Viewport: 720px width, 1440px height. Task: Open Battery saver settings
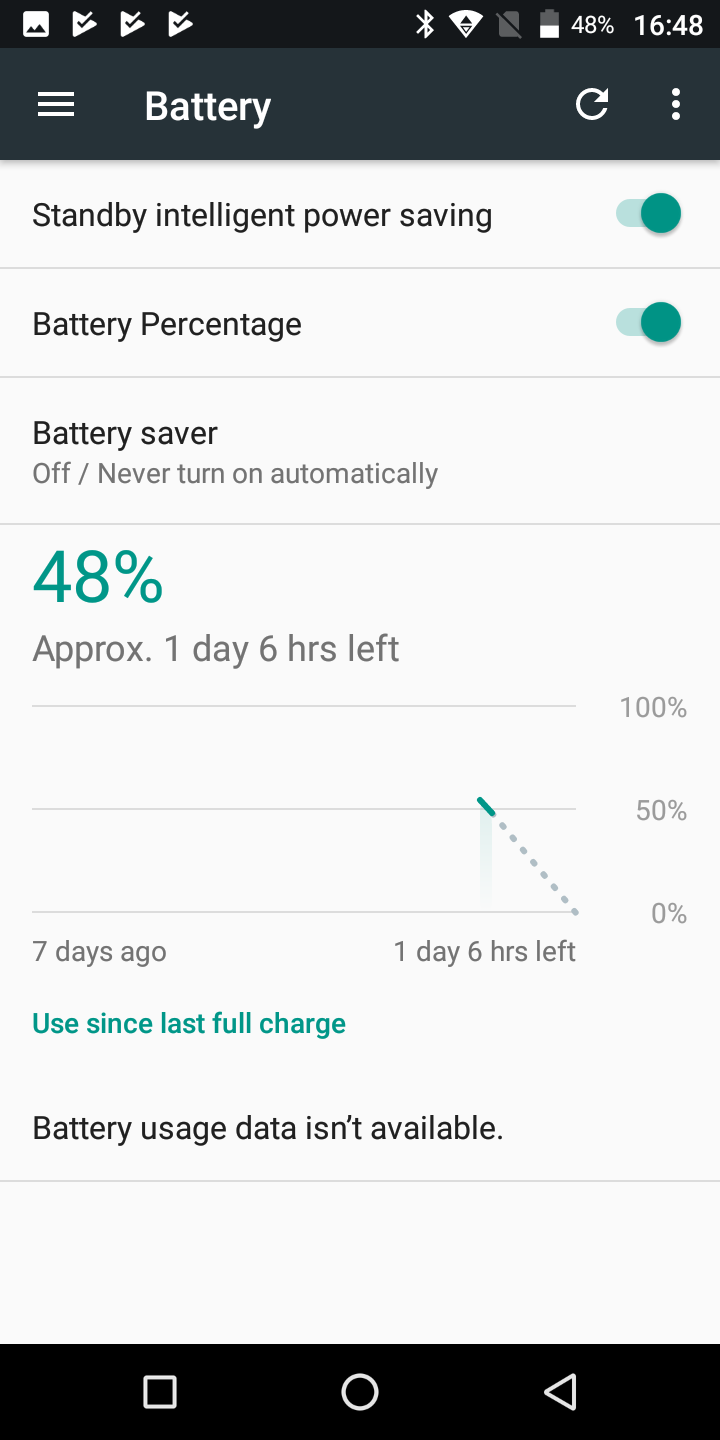point(360,451)
